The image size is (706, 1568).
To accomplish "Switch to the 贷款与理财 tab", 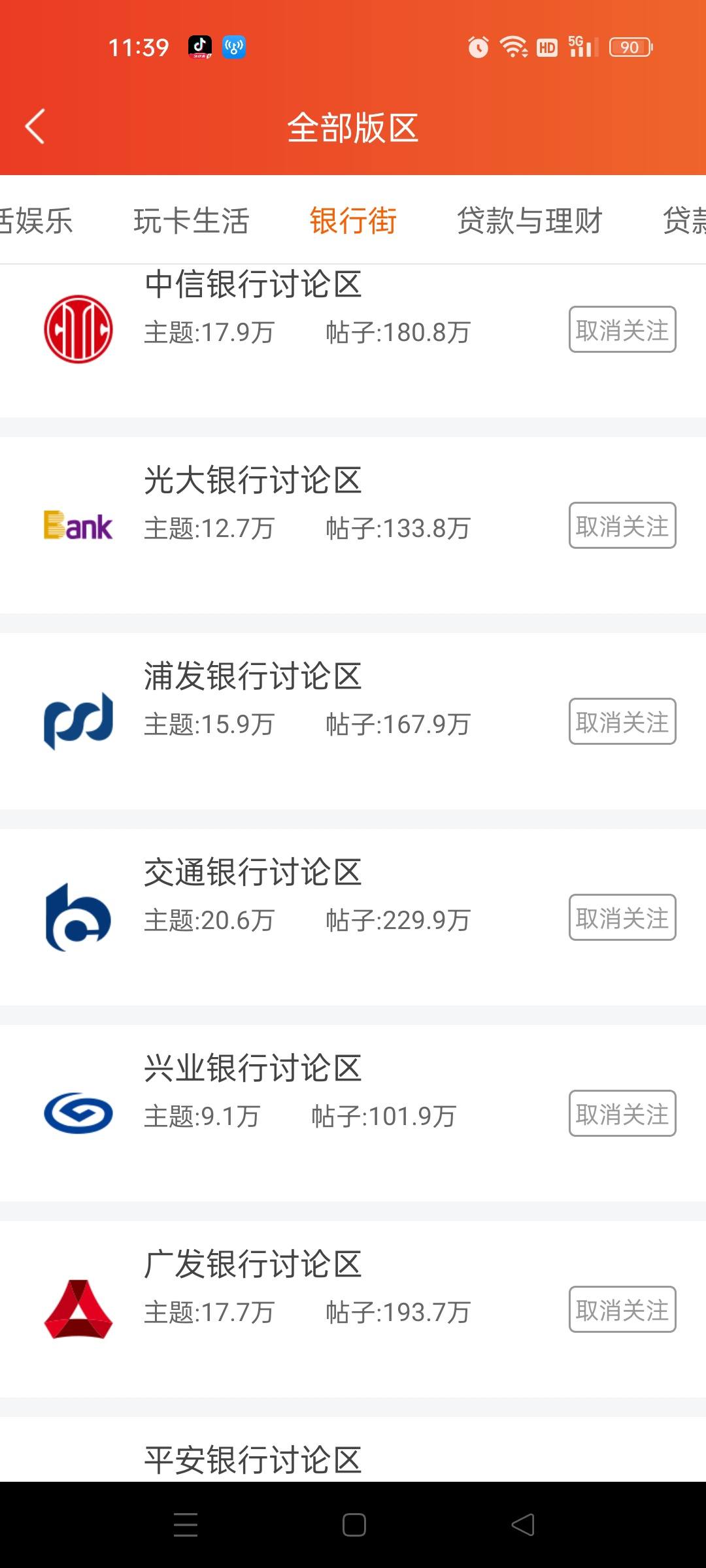I will [x=529, y=220].
